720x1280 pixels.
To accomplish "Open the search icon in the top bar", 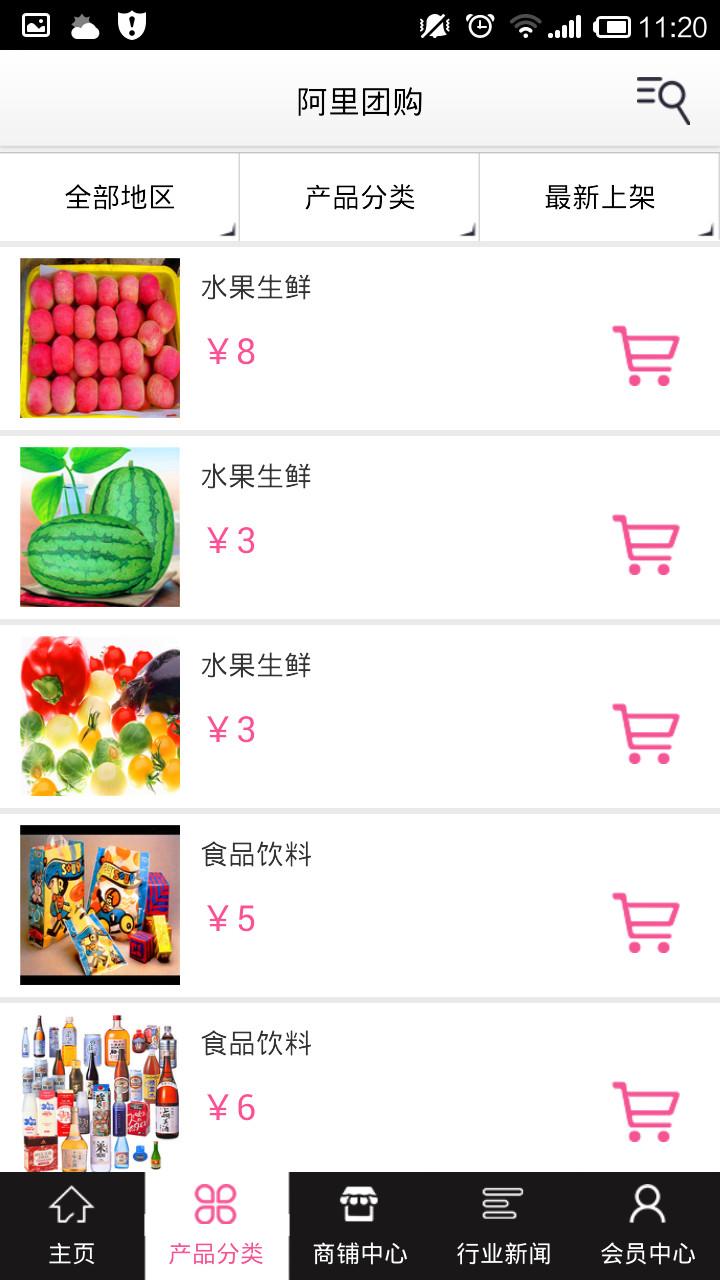I will coord(662,99).
